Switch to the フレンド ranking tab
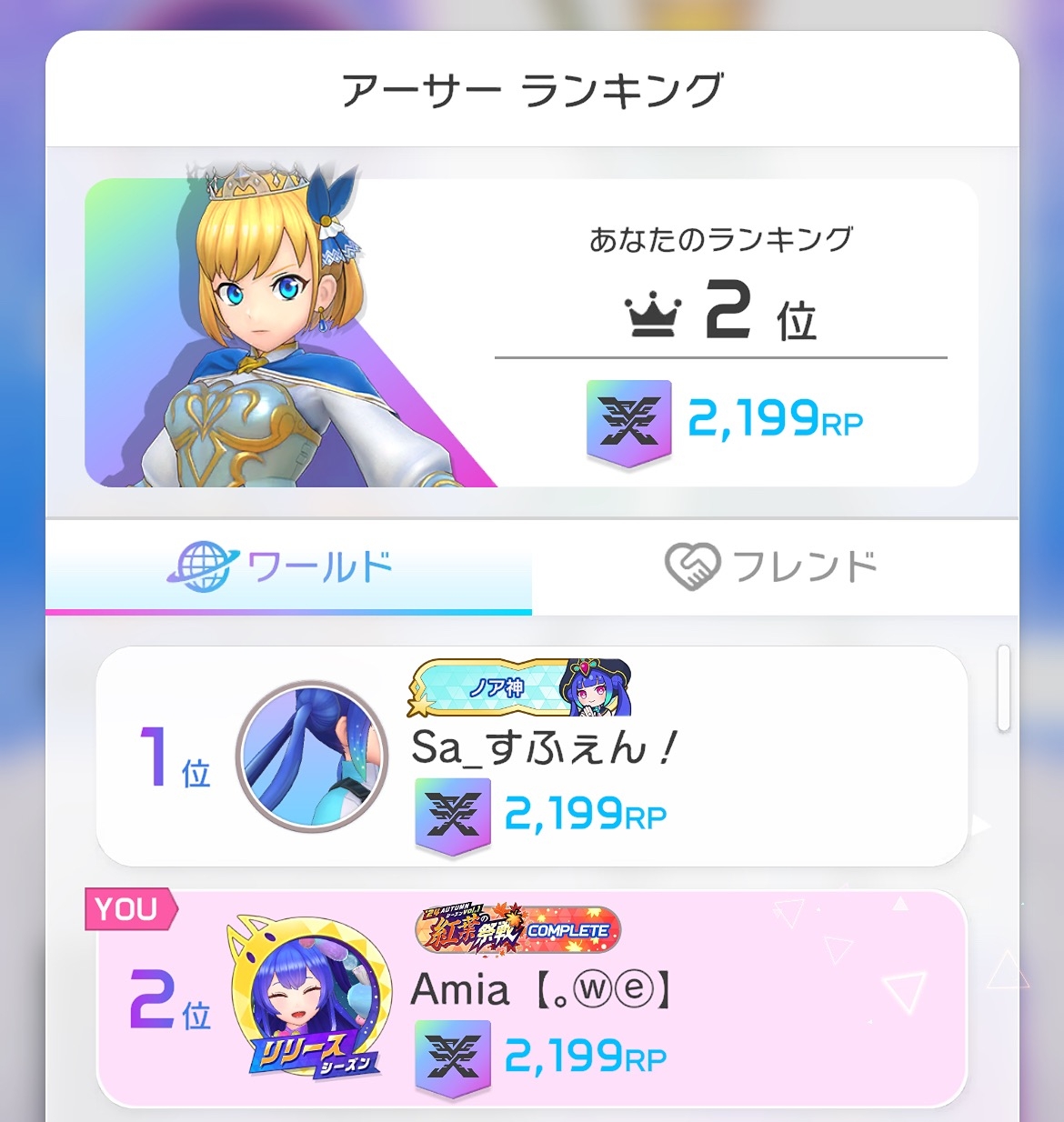 [x=774, y=567]
